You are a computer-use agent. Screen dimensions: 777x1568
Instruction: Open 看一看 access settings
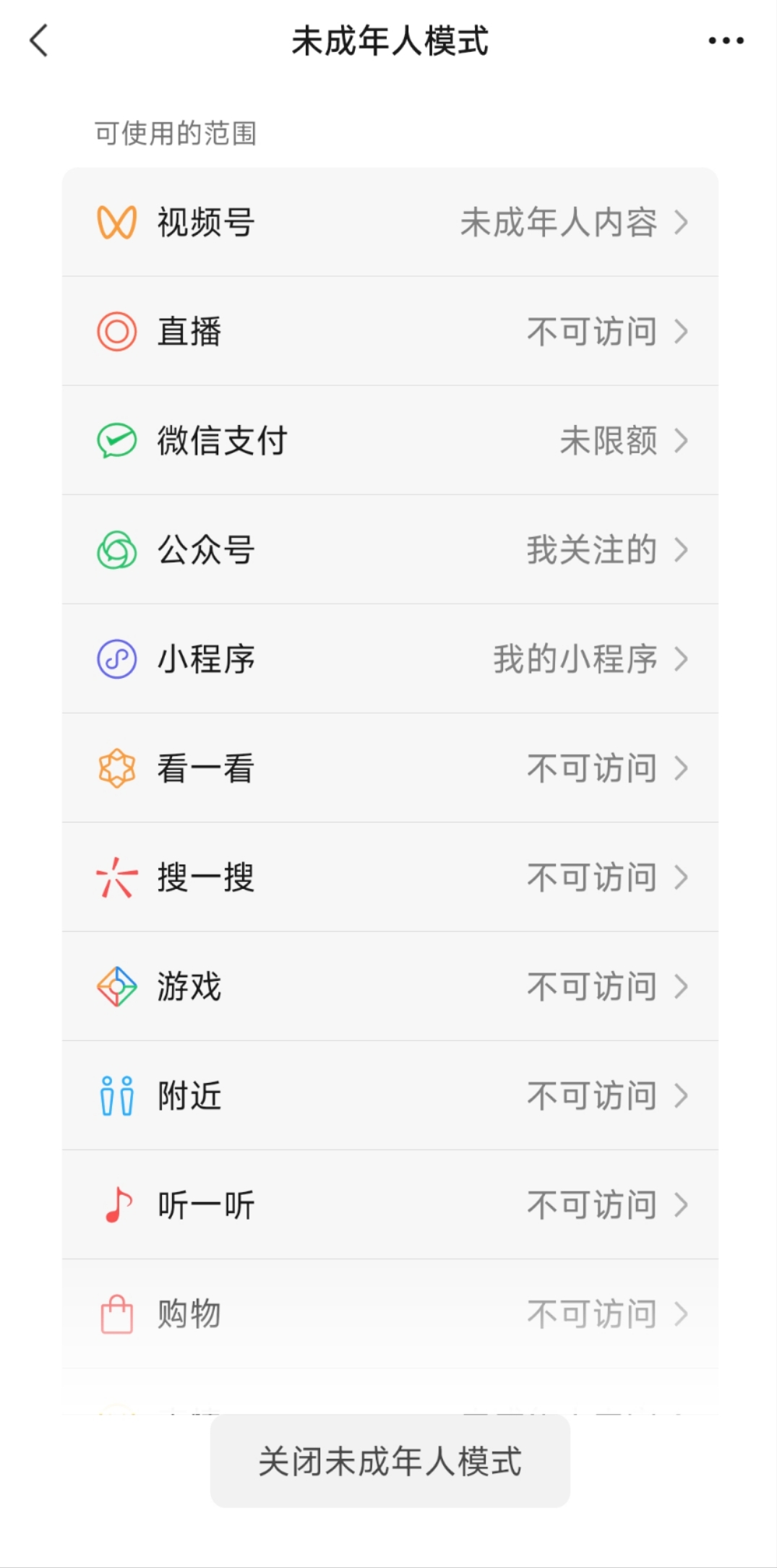click(x=390, y=768)
